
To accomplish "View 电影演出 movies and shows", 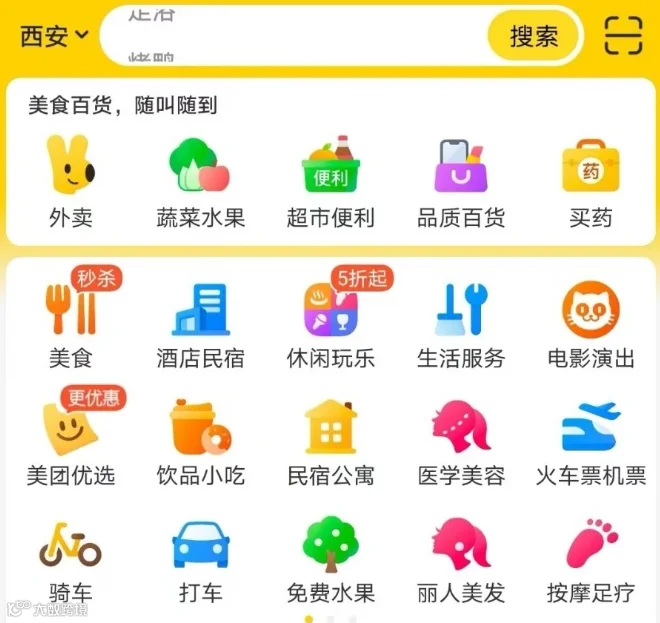I will (x=591, y=326).
